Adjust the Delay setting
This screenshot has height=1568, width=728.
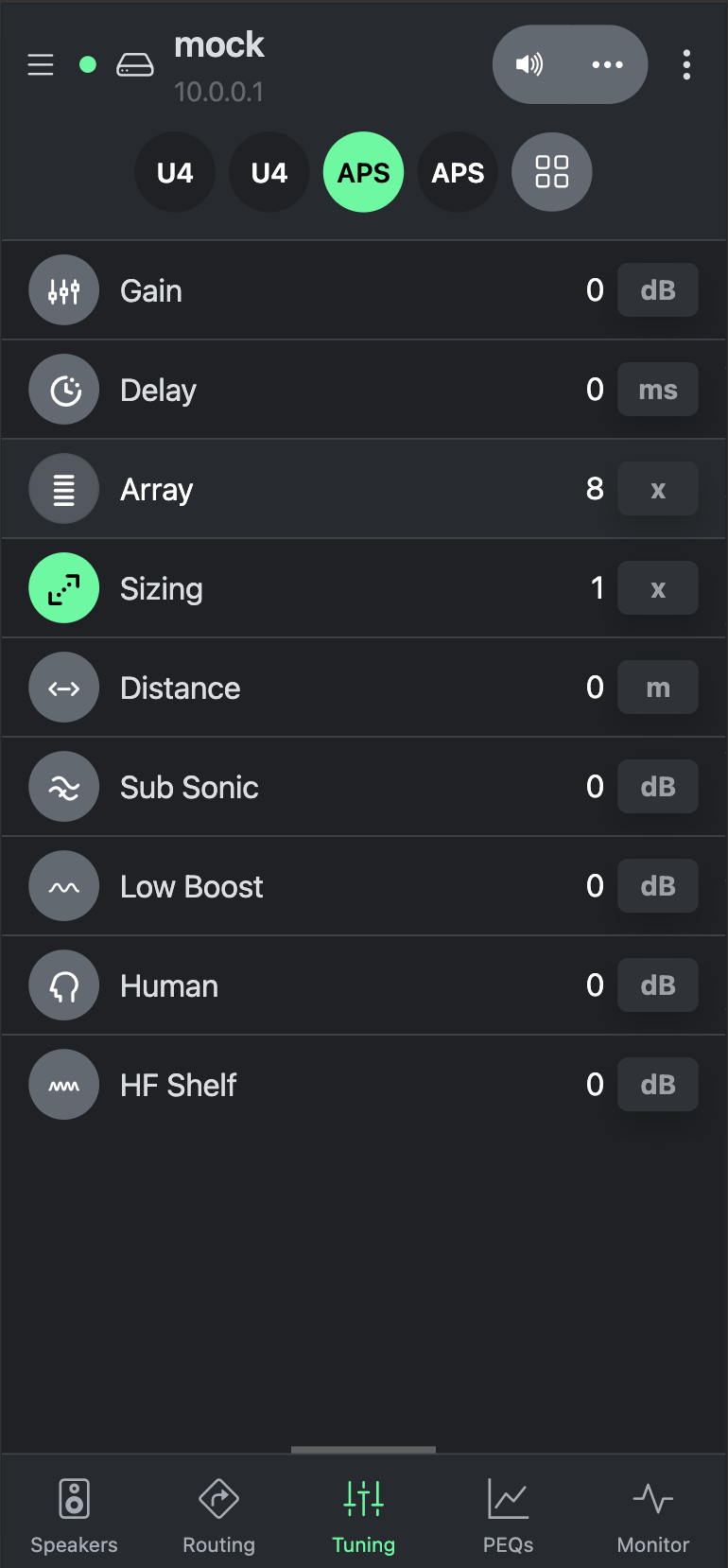point(364,390)
